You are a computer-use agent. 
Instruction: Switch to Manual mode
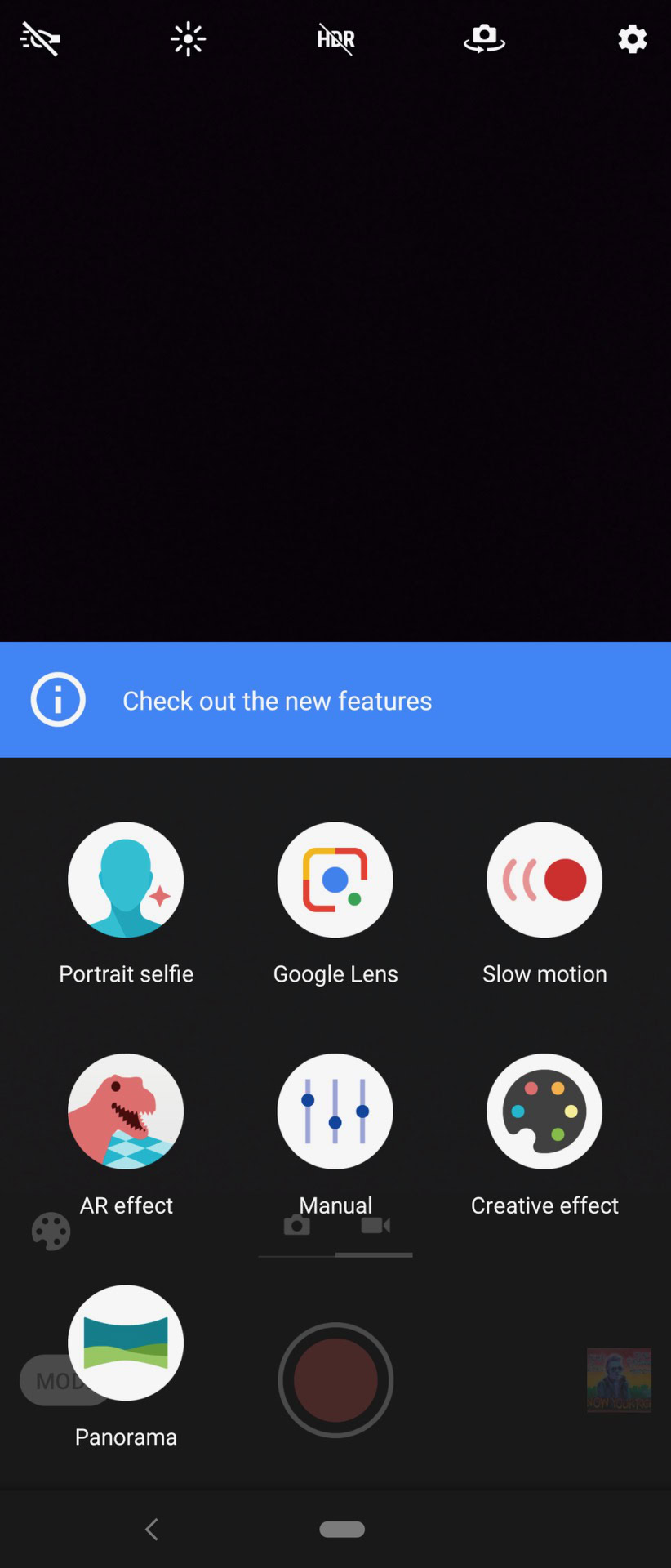[335, 1111]
